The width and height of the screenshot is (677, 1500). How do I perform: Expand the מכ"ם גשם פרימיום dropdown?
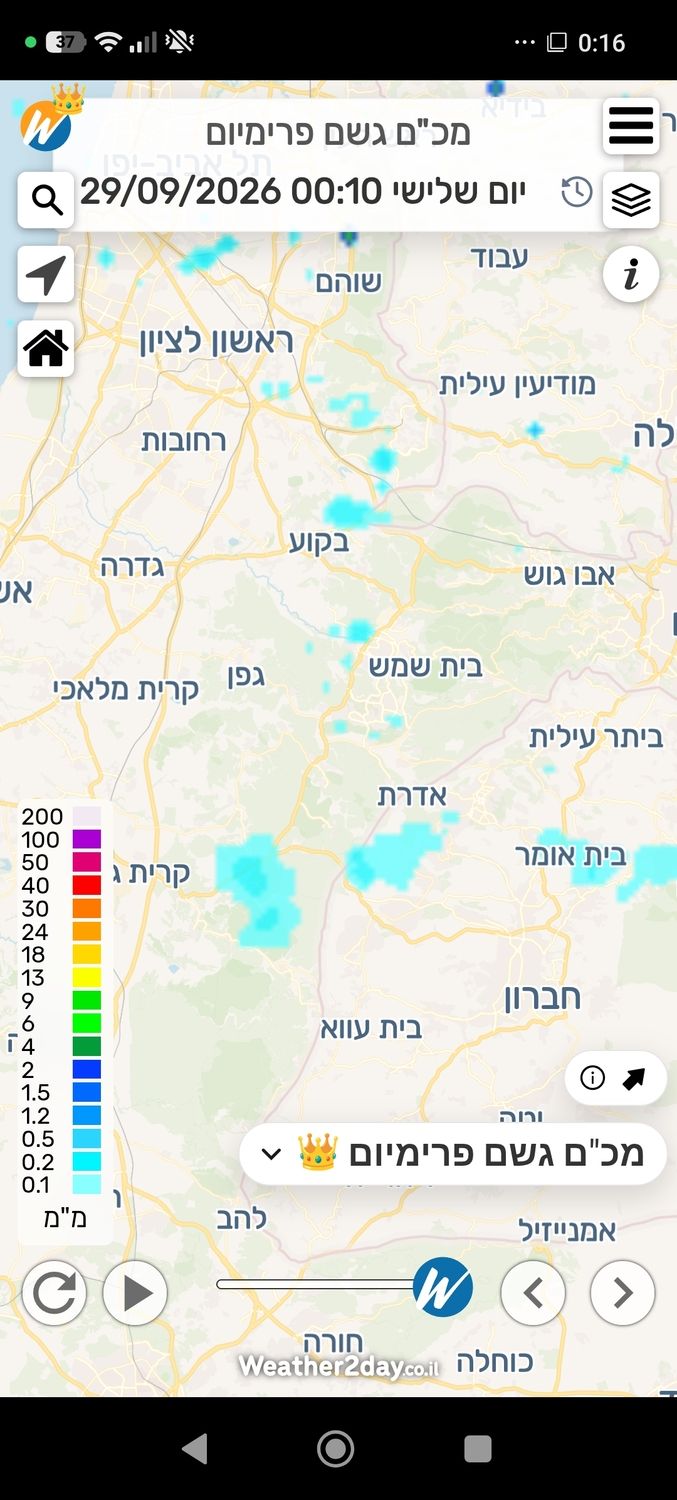tap(453, 1154)
